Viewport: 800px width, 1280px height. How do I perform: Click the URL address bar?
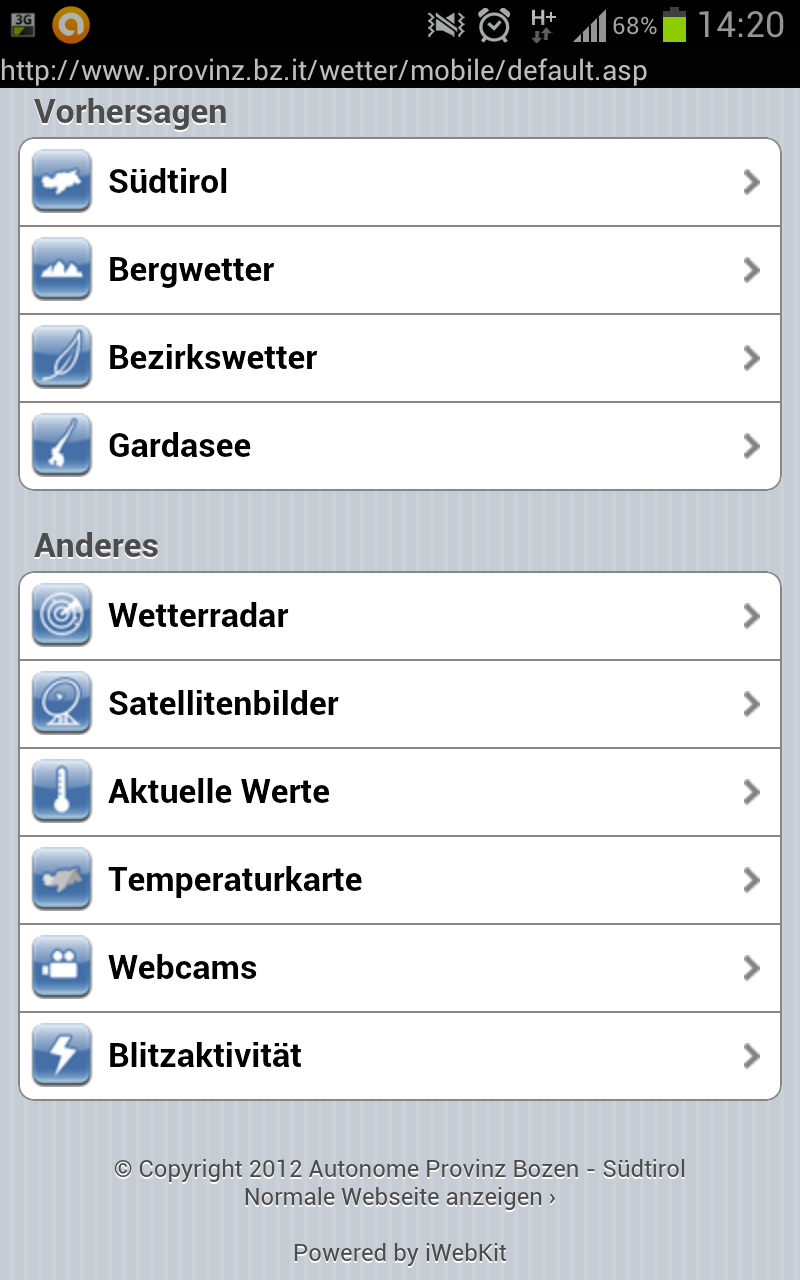[400, 70]
